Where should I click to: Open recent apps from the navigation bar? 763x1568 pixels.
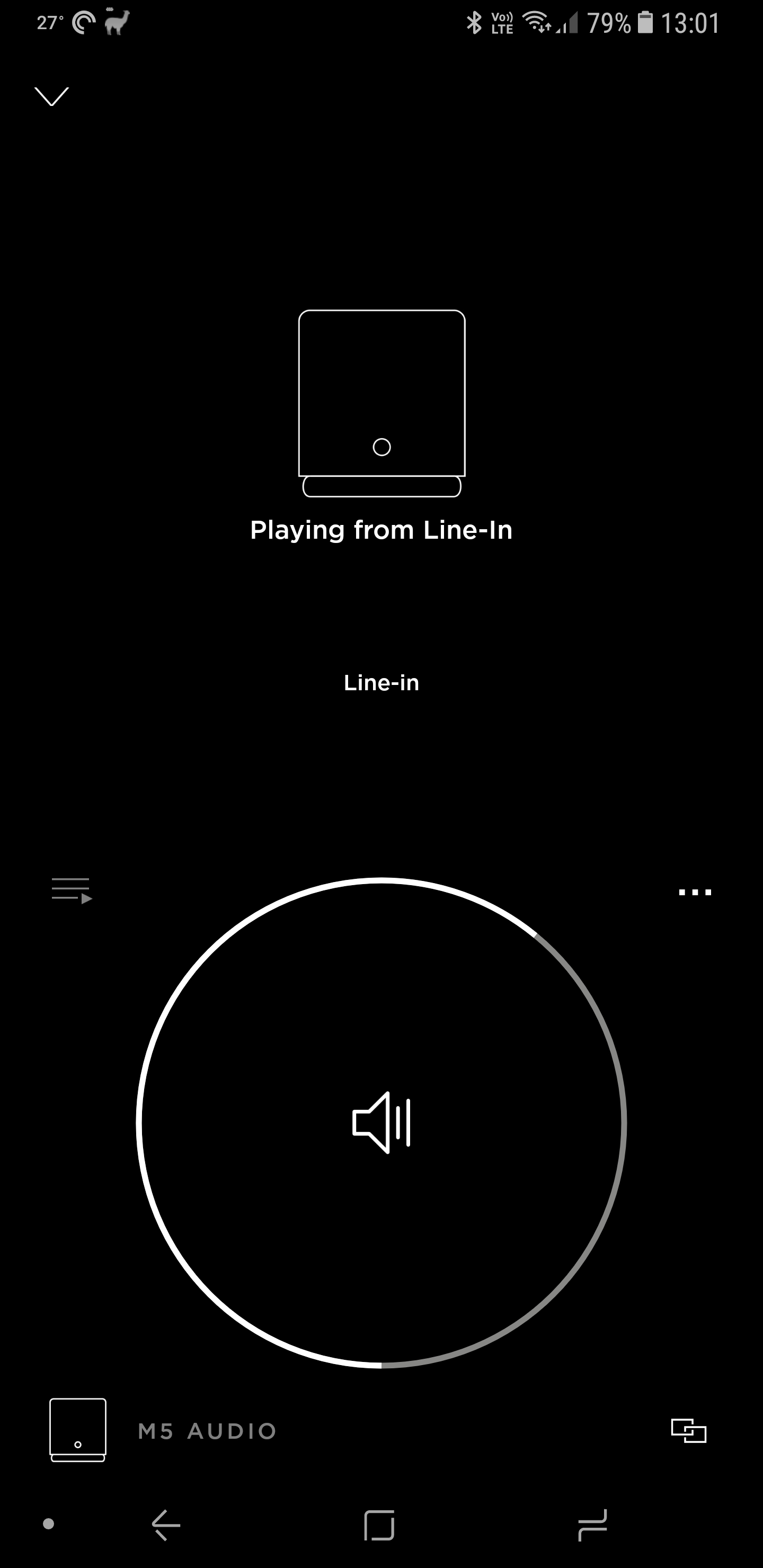tap(592, 1525)
